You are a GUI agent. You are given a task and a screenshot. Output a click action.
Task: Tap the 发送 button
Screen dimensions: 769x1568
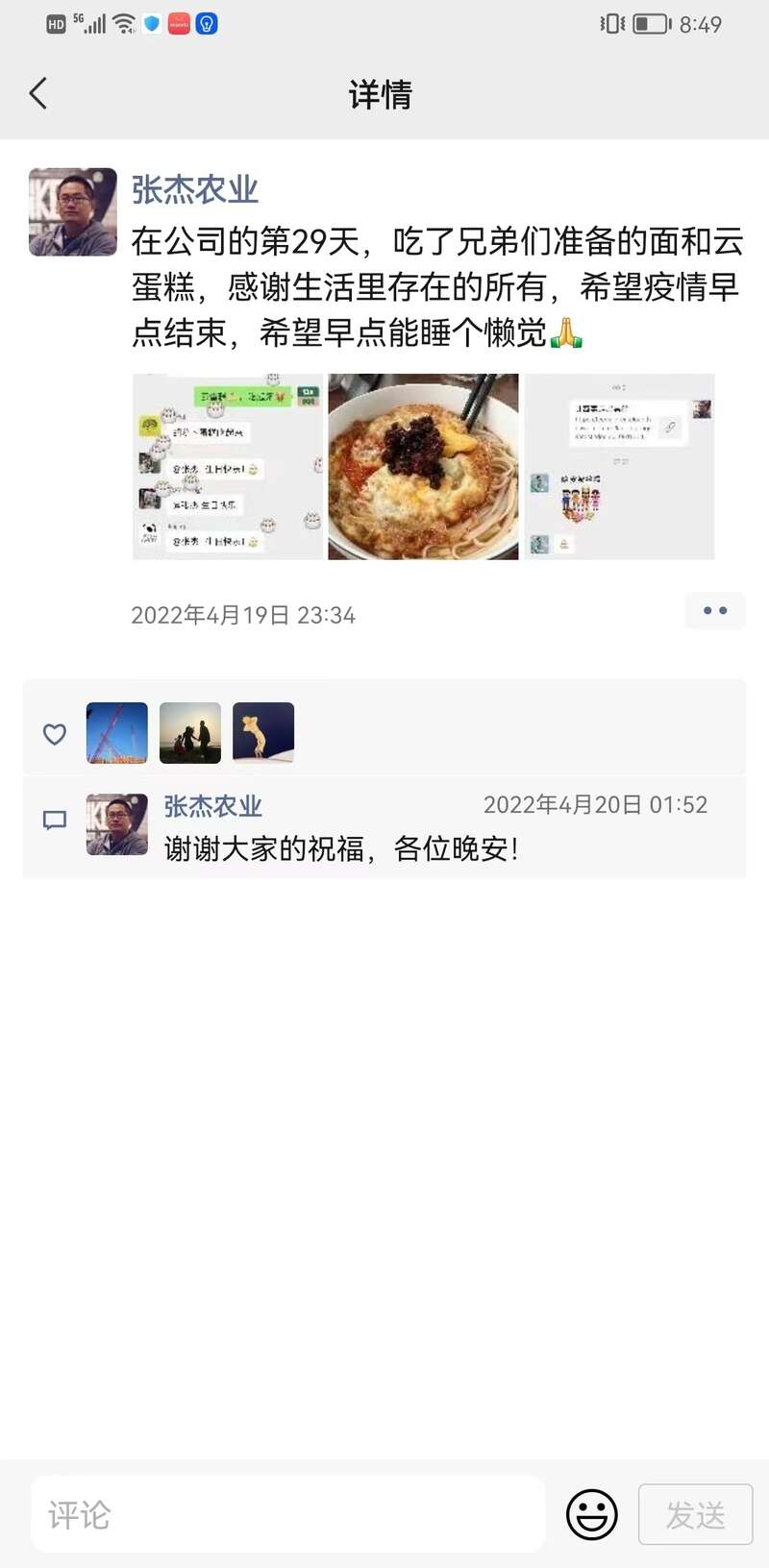[x=695, y=1514]
